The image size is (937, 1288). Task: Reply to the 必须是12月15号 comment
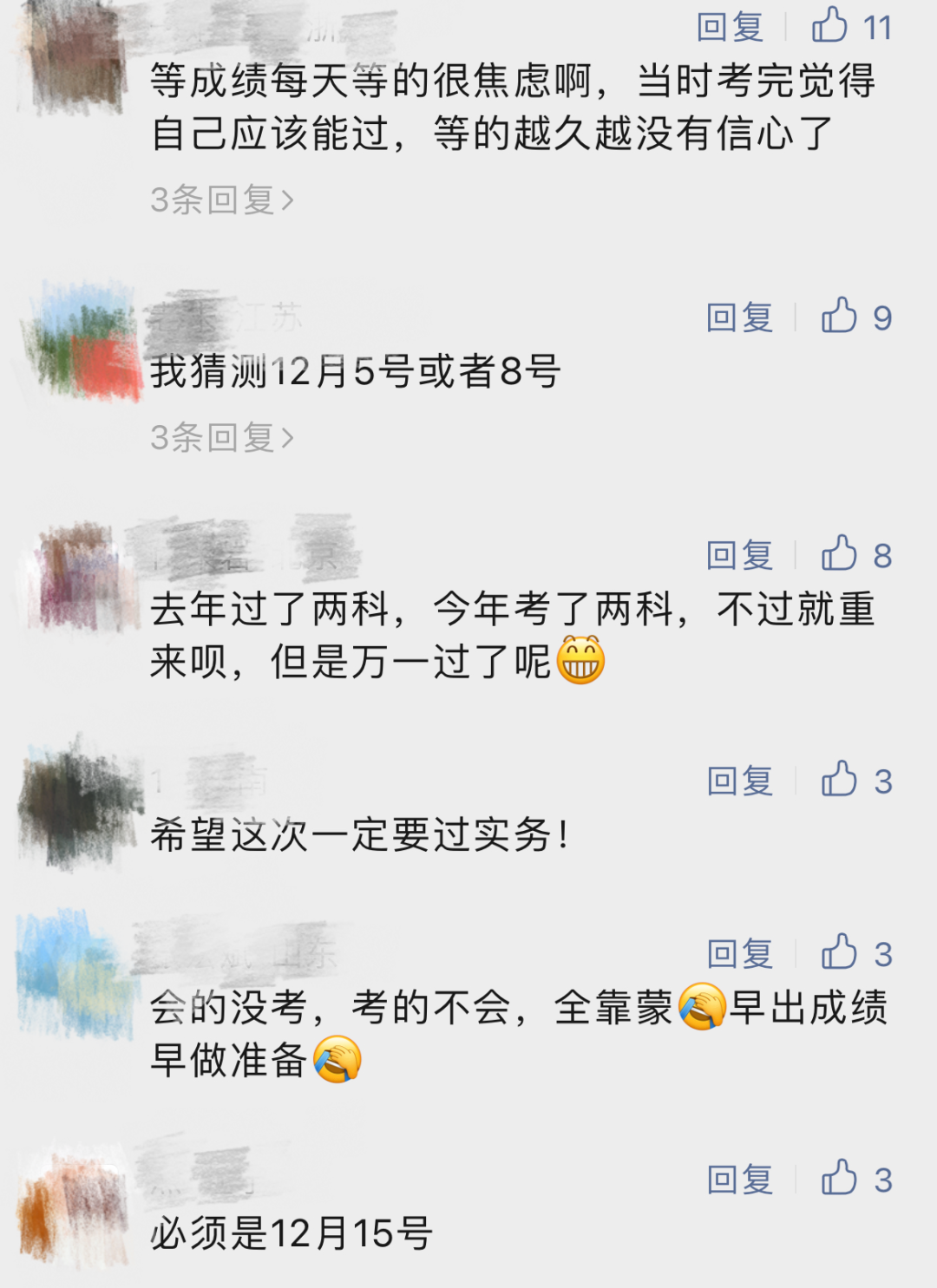[x=739, y=1180]
